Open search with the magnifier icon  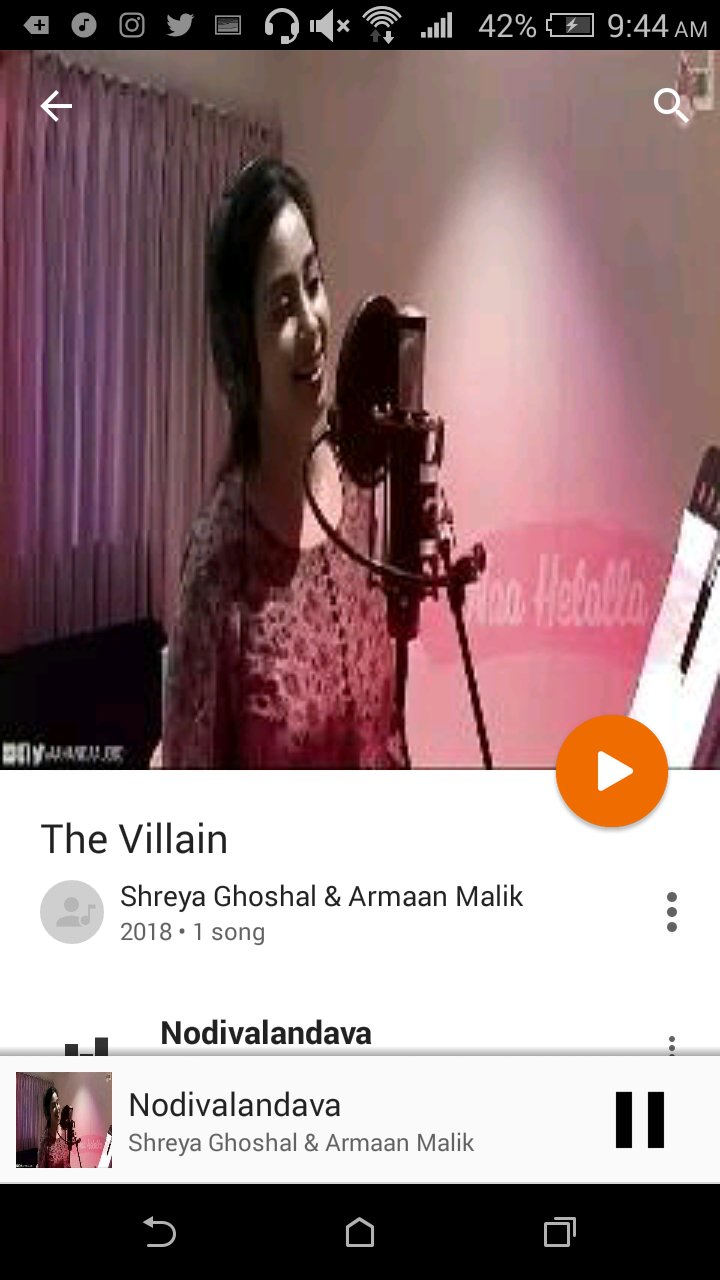pos(671,105)
